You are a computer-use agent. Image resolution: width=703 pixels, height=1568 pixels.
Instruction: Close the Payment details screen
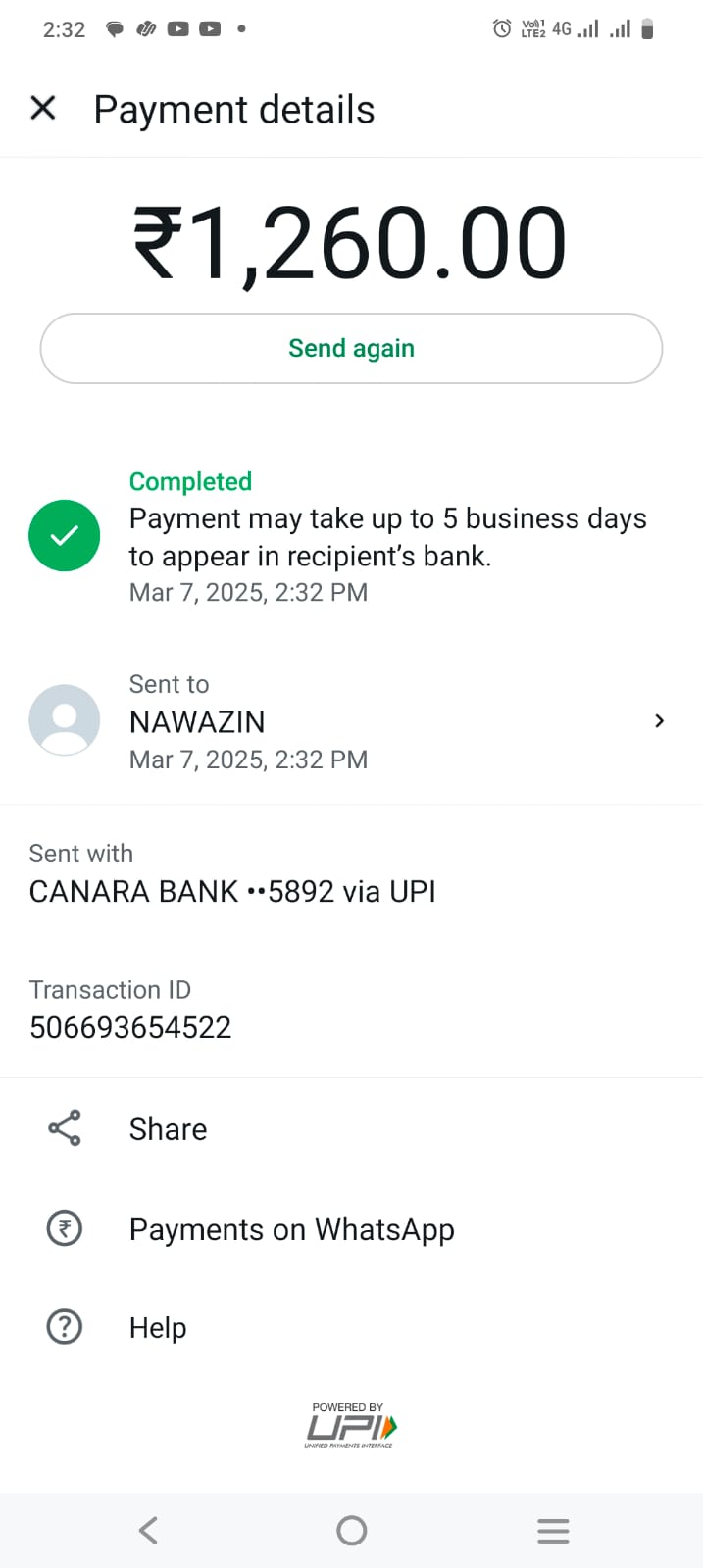coord(43,108)
